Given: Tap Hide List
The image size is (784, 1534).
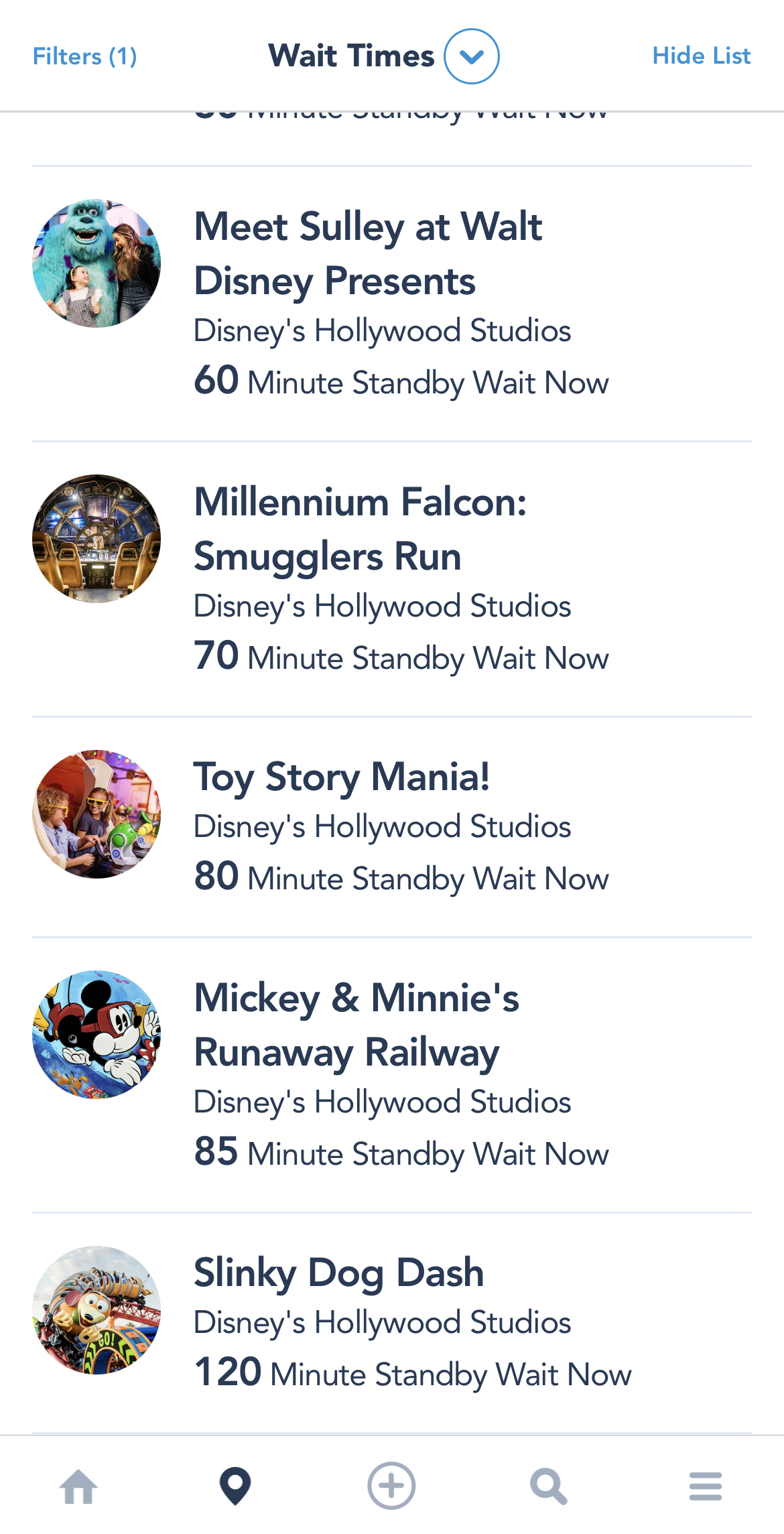Looking at the screenshot, I should click(x=701, y=56).
